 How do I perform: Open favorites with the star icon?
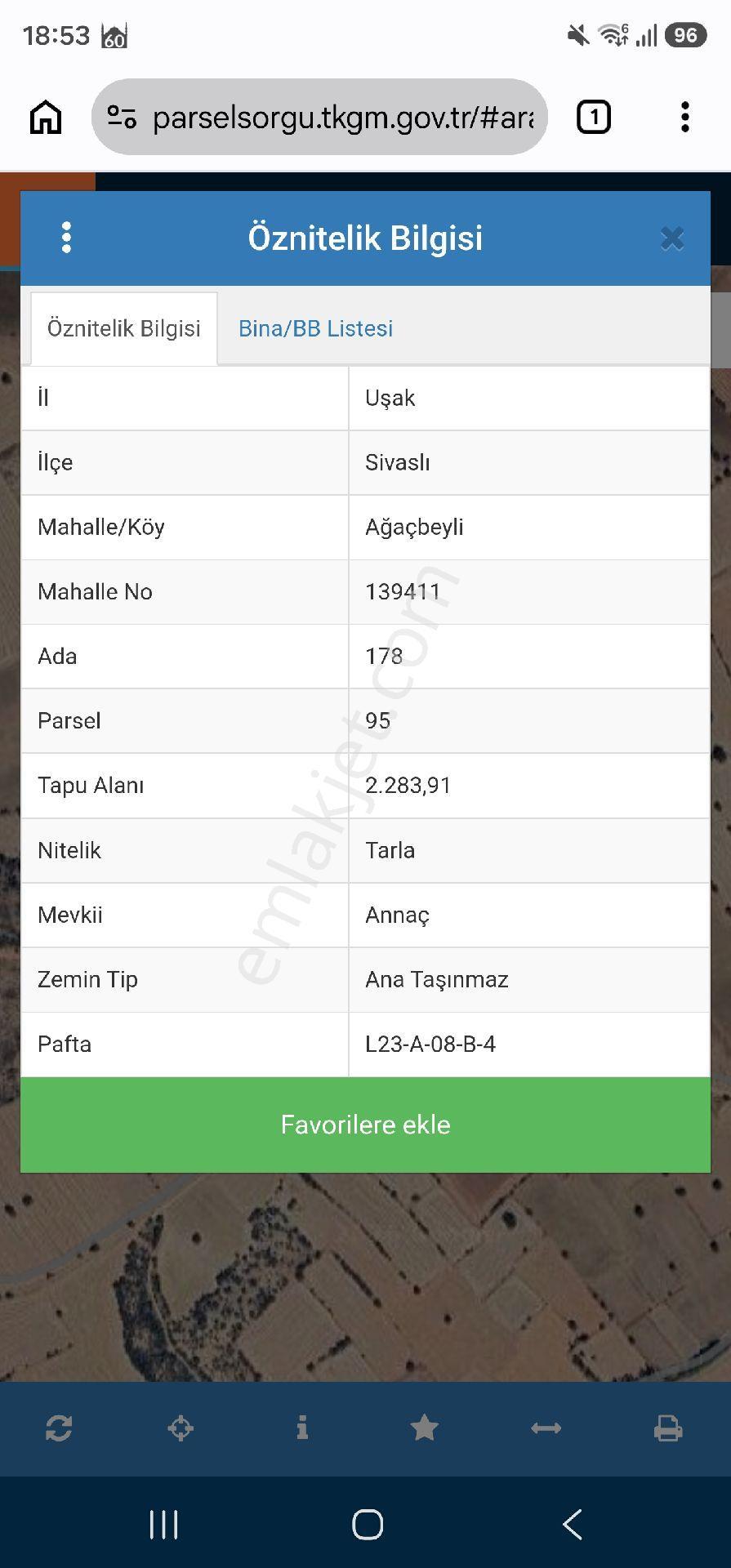[x=425, y=1428]
